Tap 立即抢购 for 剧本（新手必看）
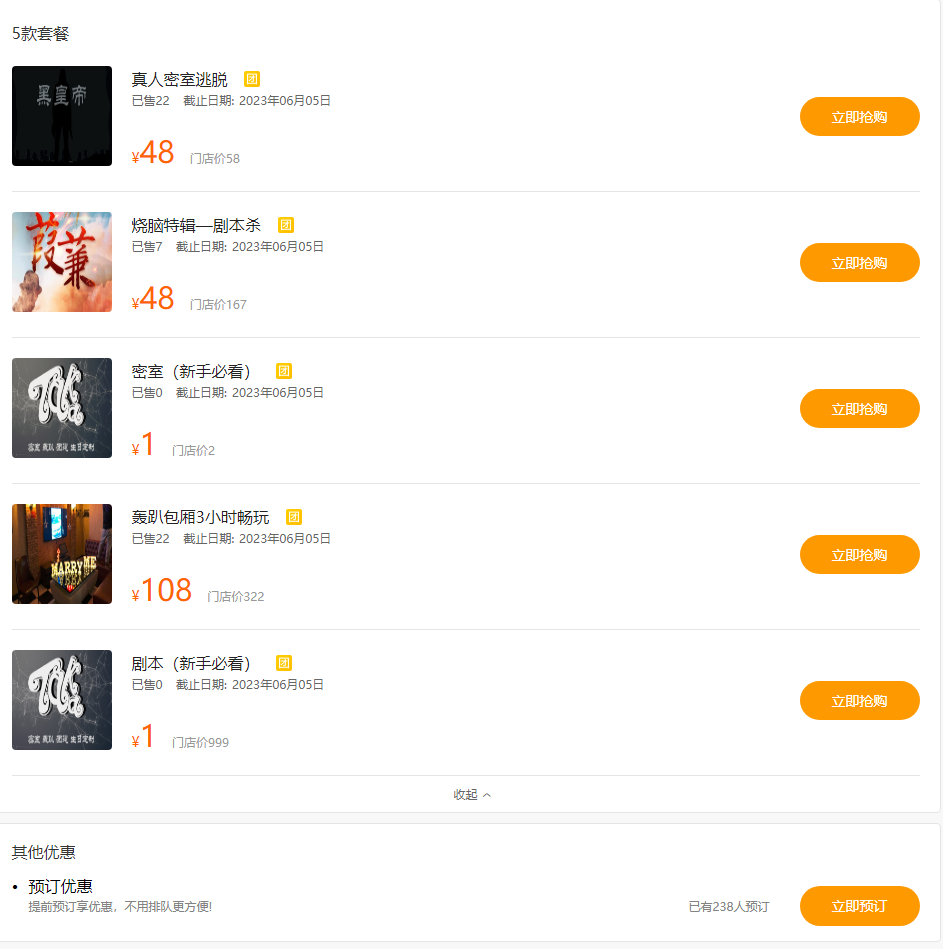Image resolution: width=943 pixels, height=949 pixels. (x=859, y=701)
